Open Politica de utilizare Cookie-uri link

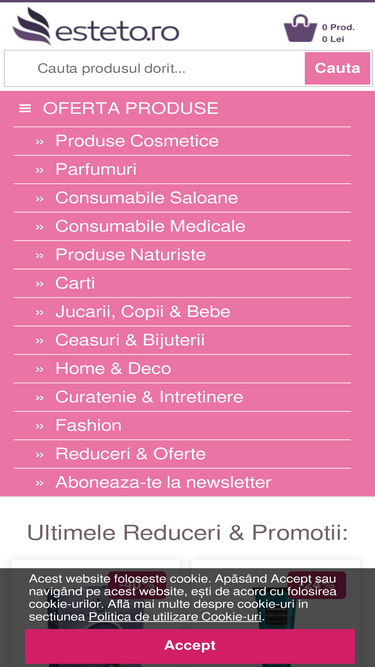pyautogui.click(x=175, y=617)
